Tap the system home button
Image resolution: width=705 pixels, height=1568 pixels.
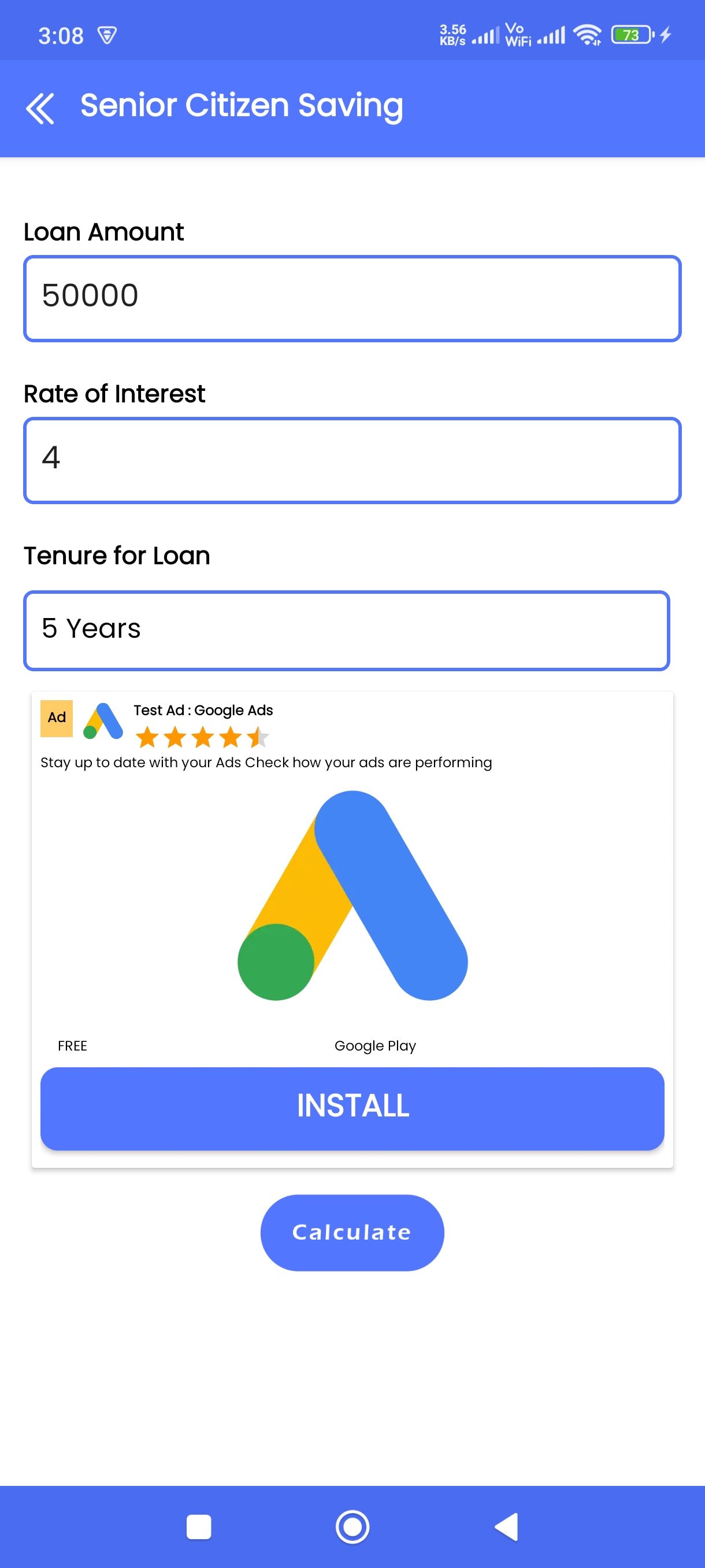352,1526
